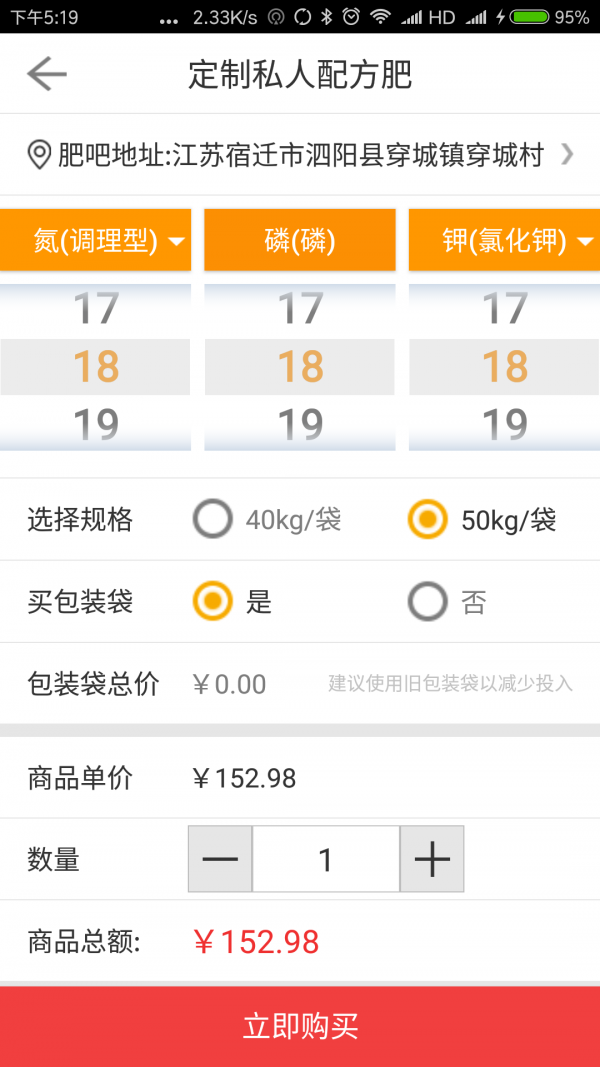Tap the 磷(磷) header button
Viewport: 600px width, 1067px height.
(x=300, y=241)
